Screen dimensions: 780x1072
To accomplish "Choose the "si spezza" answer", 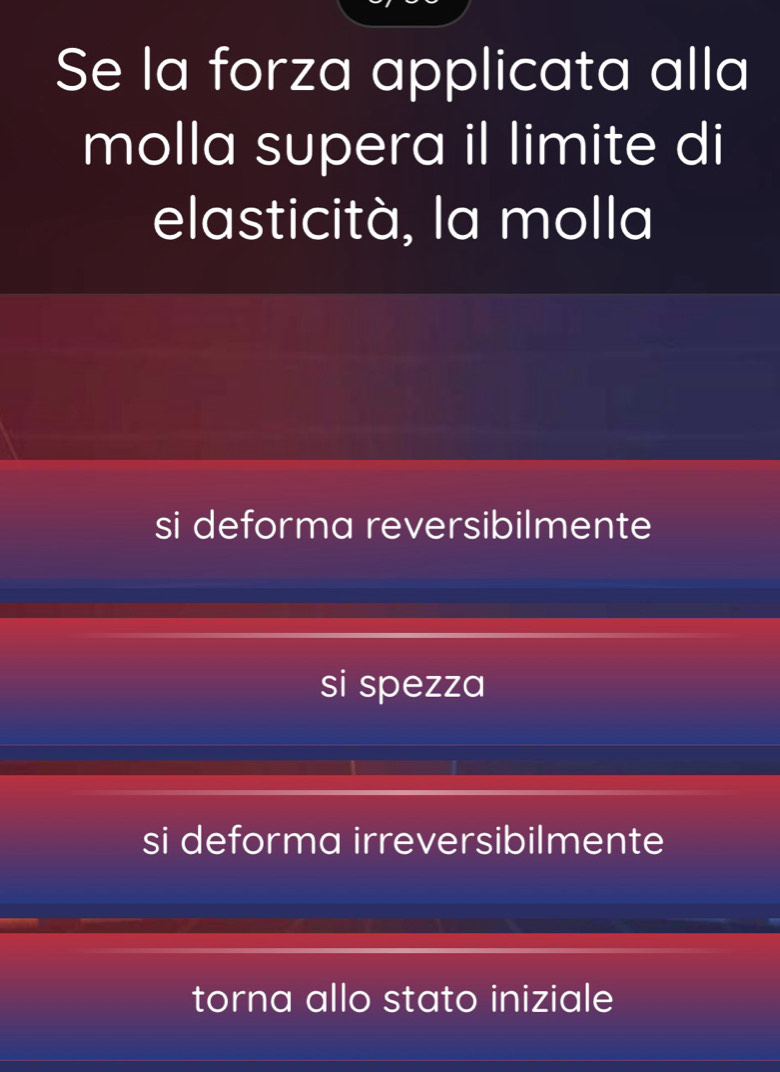I will (x=402, y=684).
